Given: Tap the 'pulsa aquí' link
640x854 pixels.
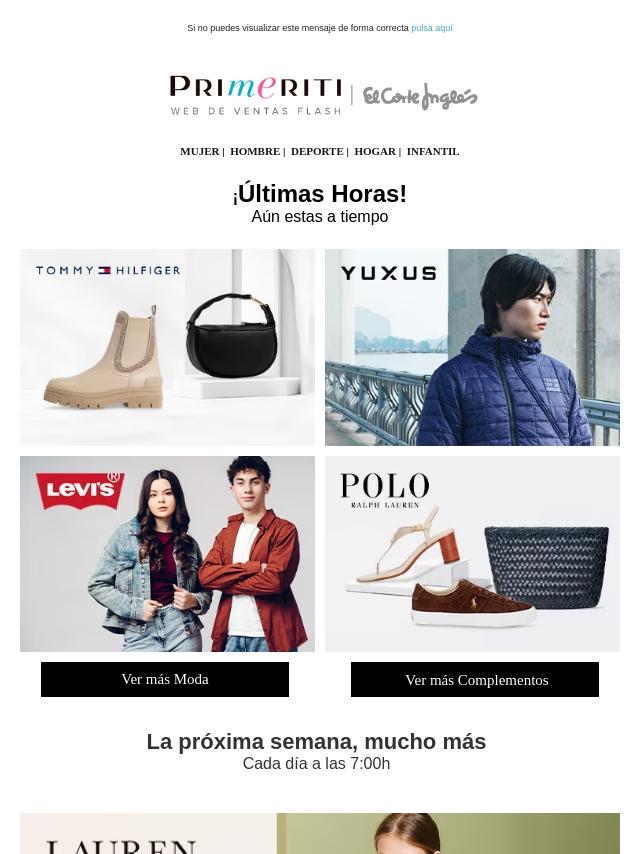Looking at the screenshot, I should click(431, 28).
